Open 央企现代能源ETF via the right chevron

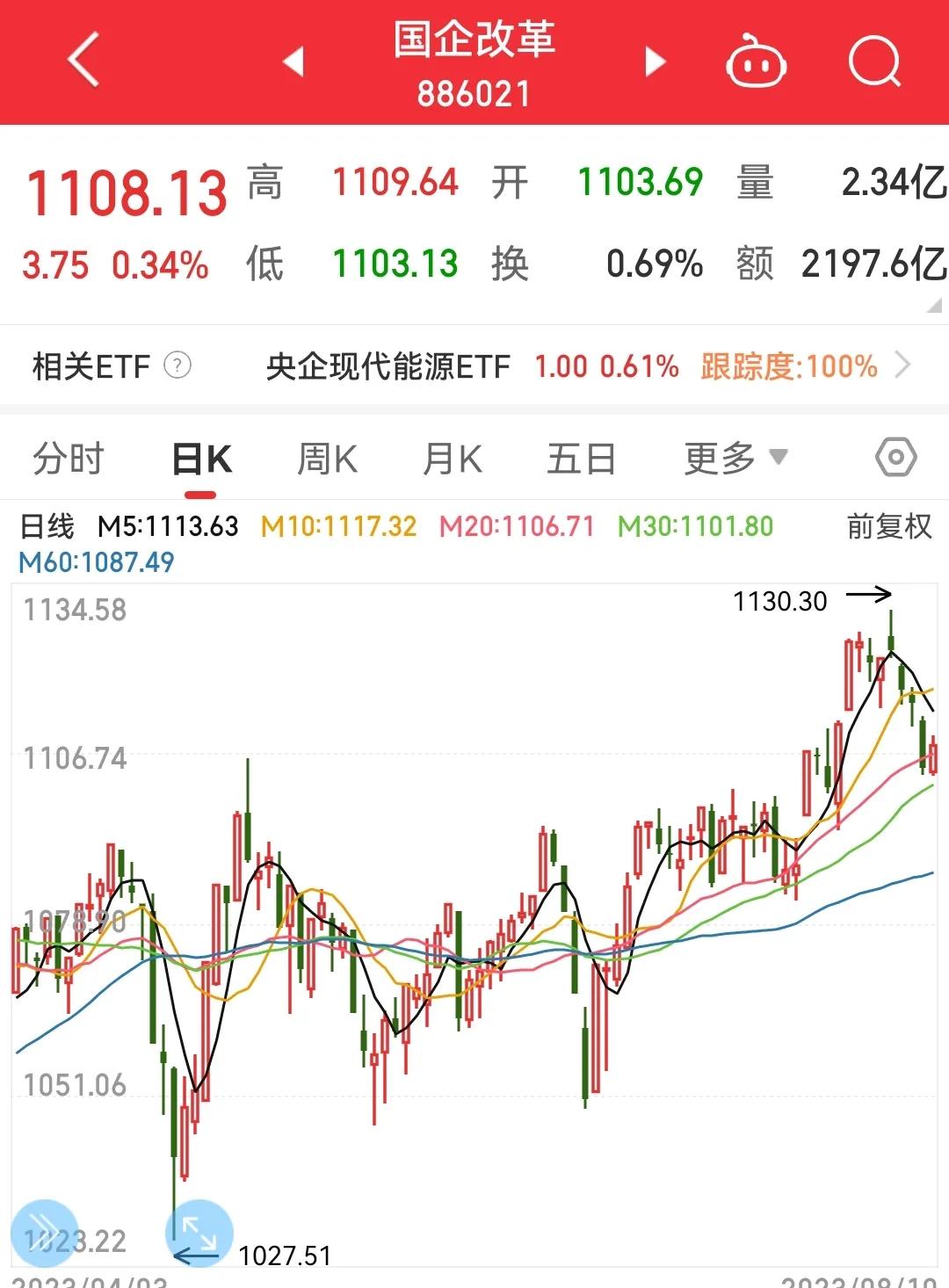point(903,365)
